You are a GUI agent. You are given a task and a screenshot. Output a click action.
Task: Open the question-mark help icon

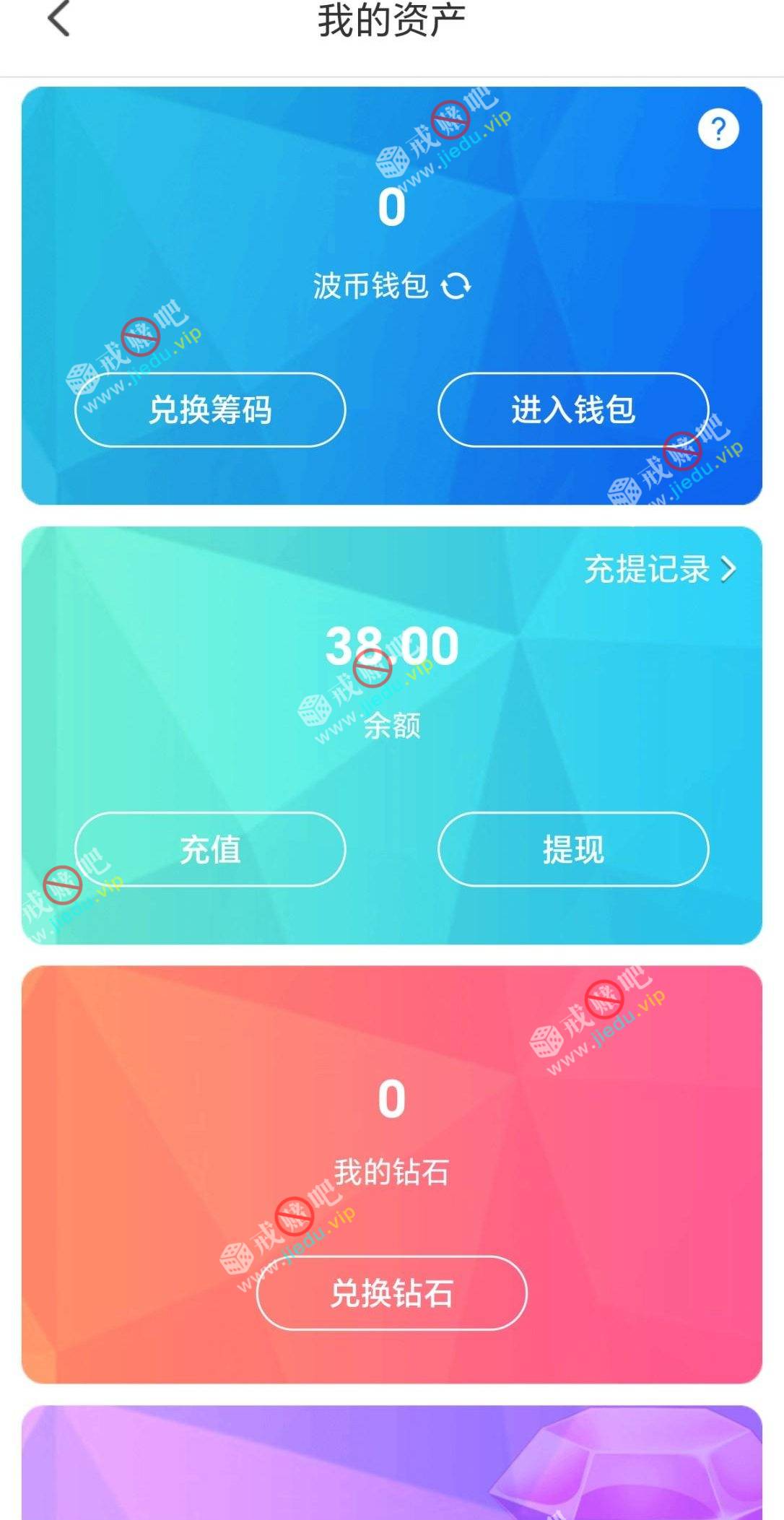pos(718,130)
